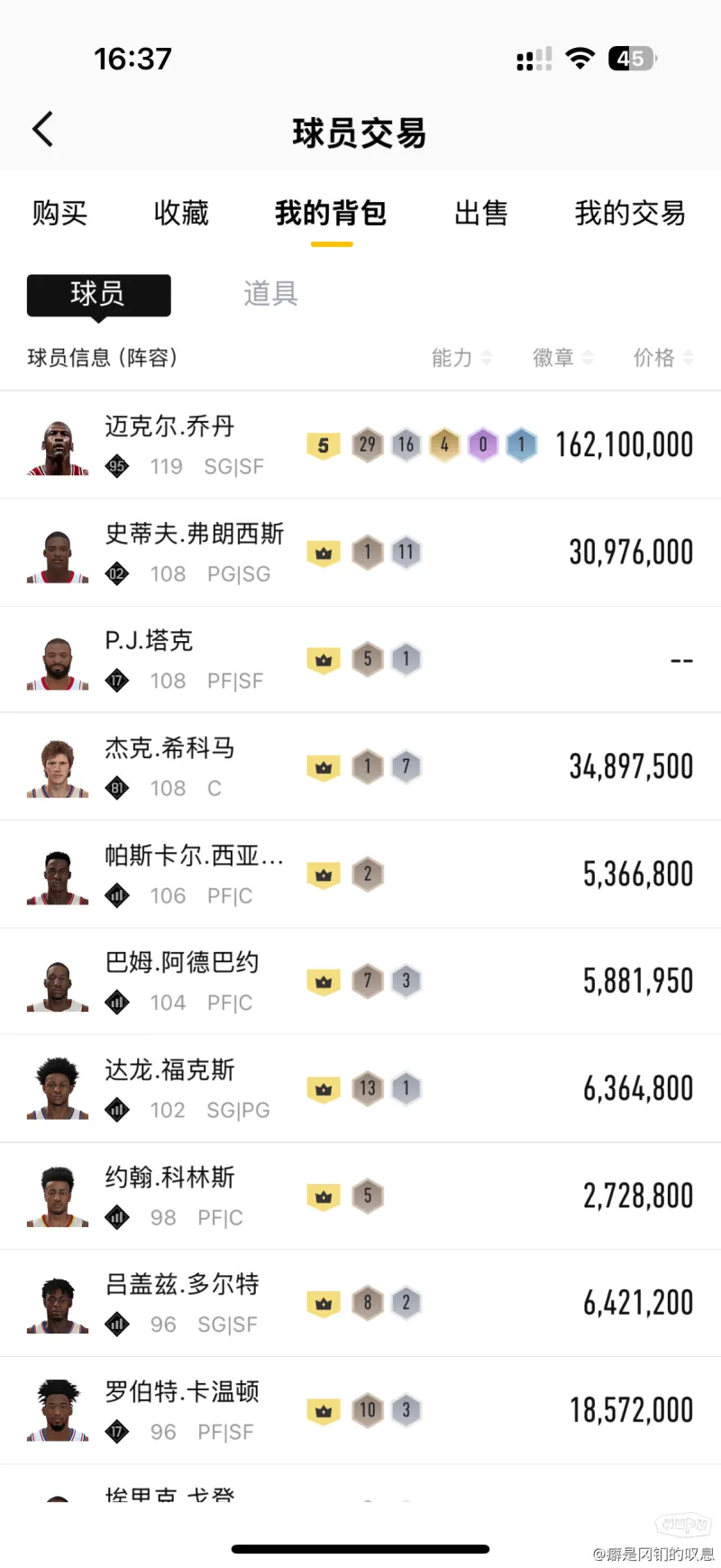
Task: Sort players by 徽章
Action: coord(562,358)
